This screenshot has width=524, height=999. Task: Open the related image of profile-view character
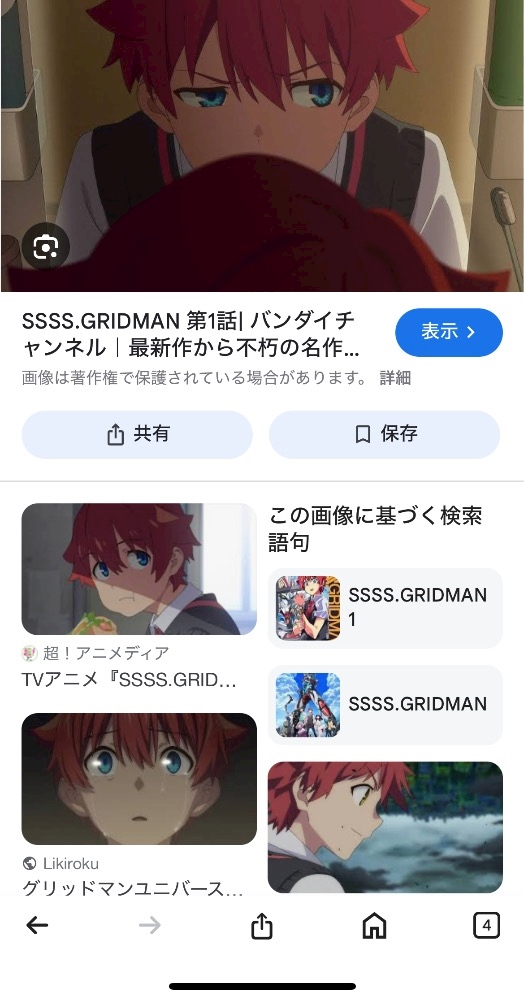385,827
